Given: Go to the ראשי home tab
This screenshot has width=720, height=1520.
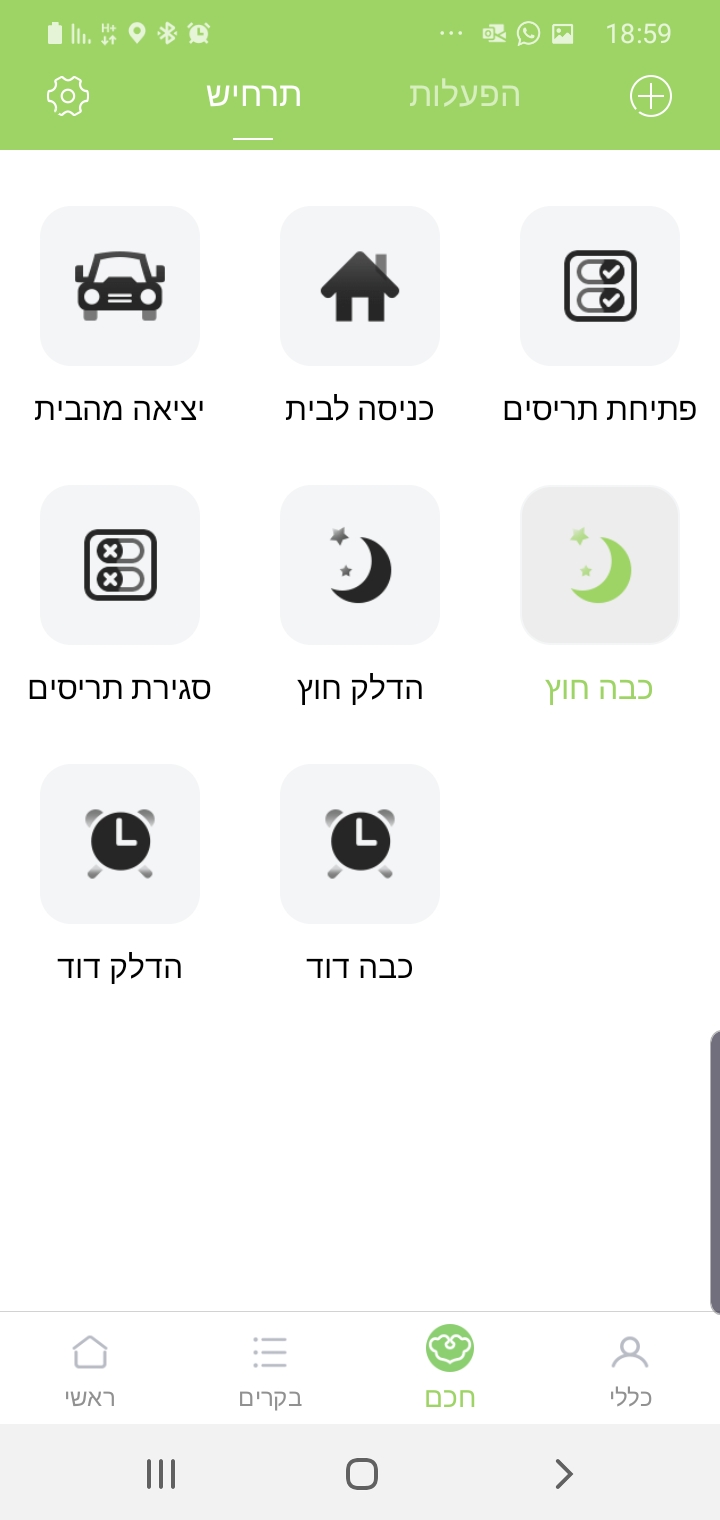Looking at the screenshot, I should (x=90, y=1370).
